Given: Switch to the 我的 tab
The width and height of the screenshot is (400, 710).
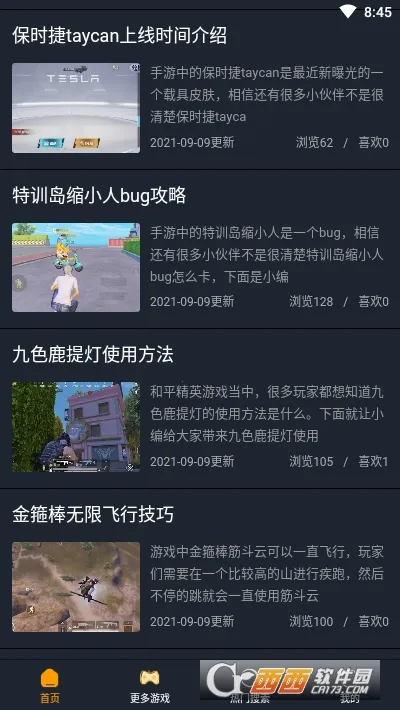Looking at the screenshot, I should [350, 686].
